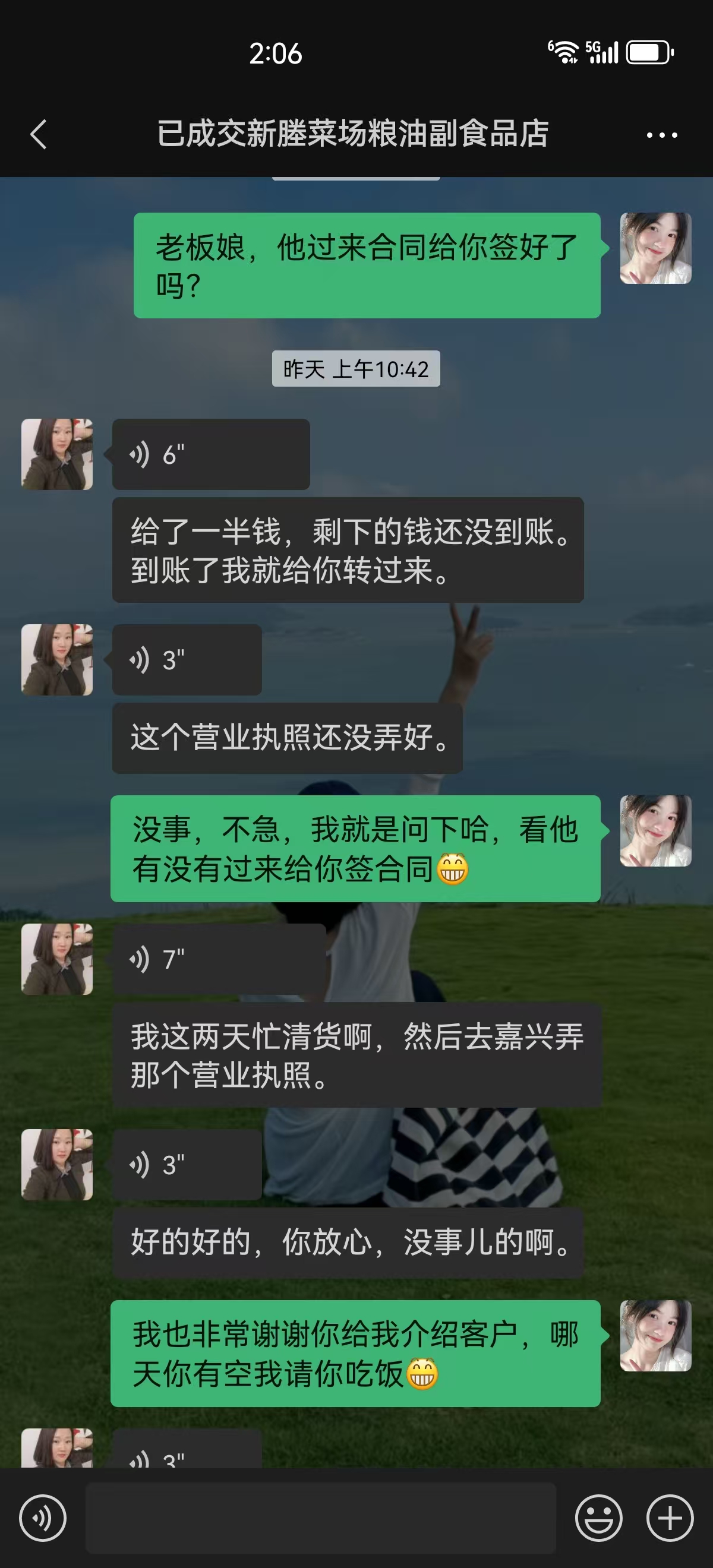This screenshot has width=713, height=1568.
Task: View the shop owner's profile photo
Action: click(58, 454)
